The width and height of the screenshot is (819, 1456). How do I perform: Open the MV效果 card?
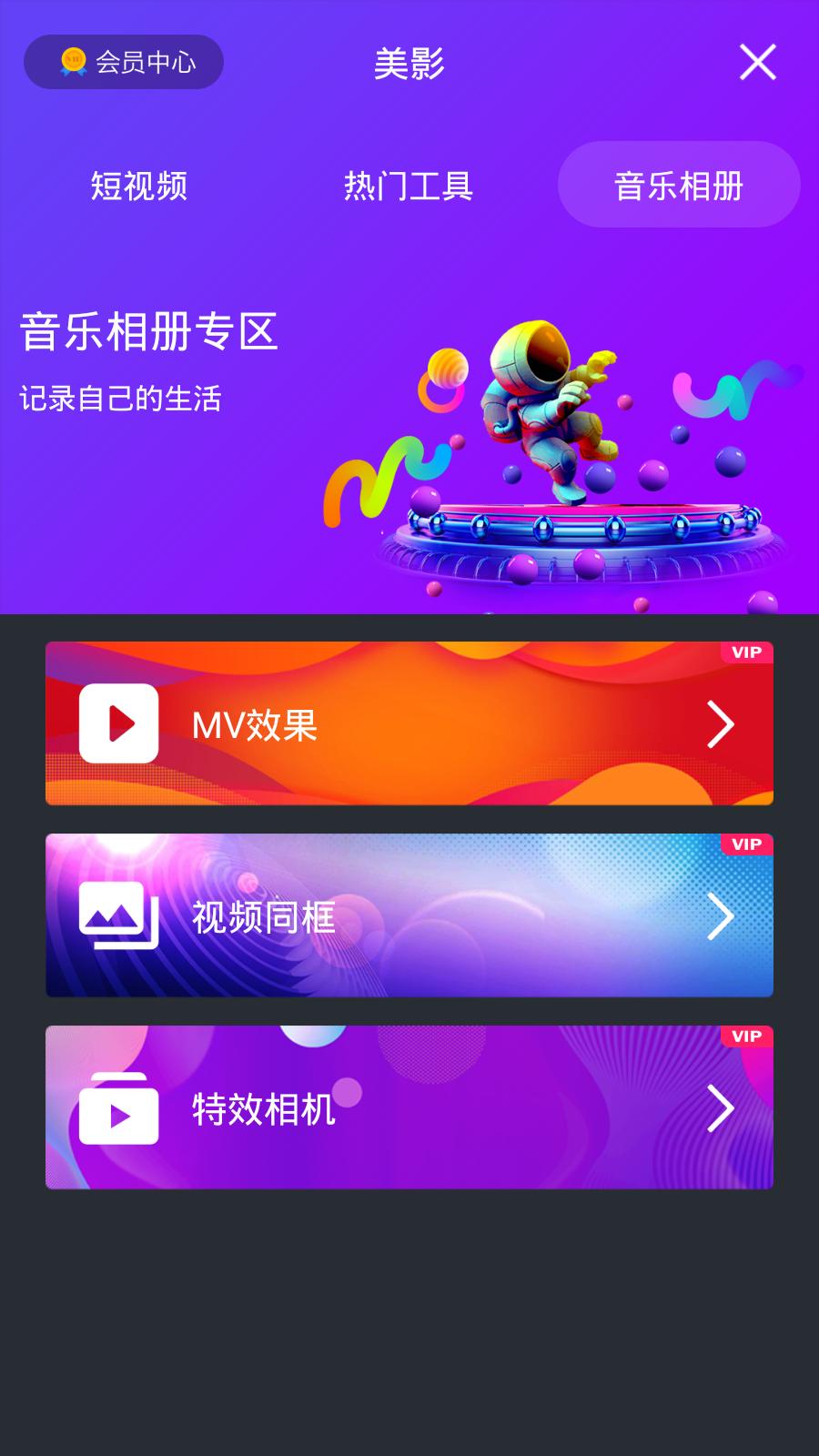click(409, 723)
